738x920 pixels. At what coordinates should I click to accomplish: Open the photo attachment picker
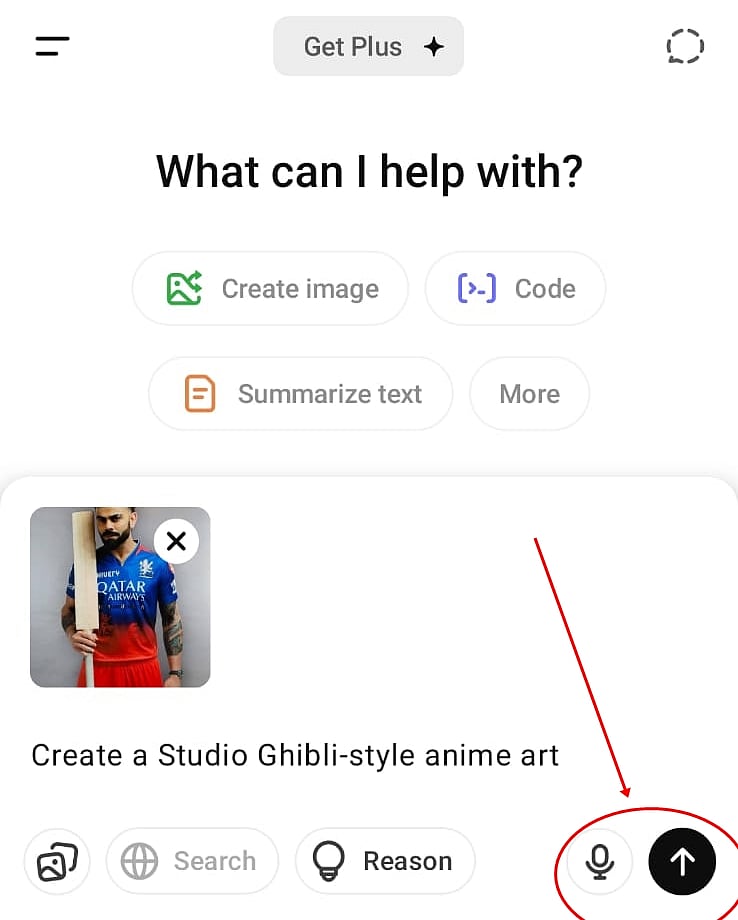click(57, 861)
